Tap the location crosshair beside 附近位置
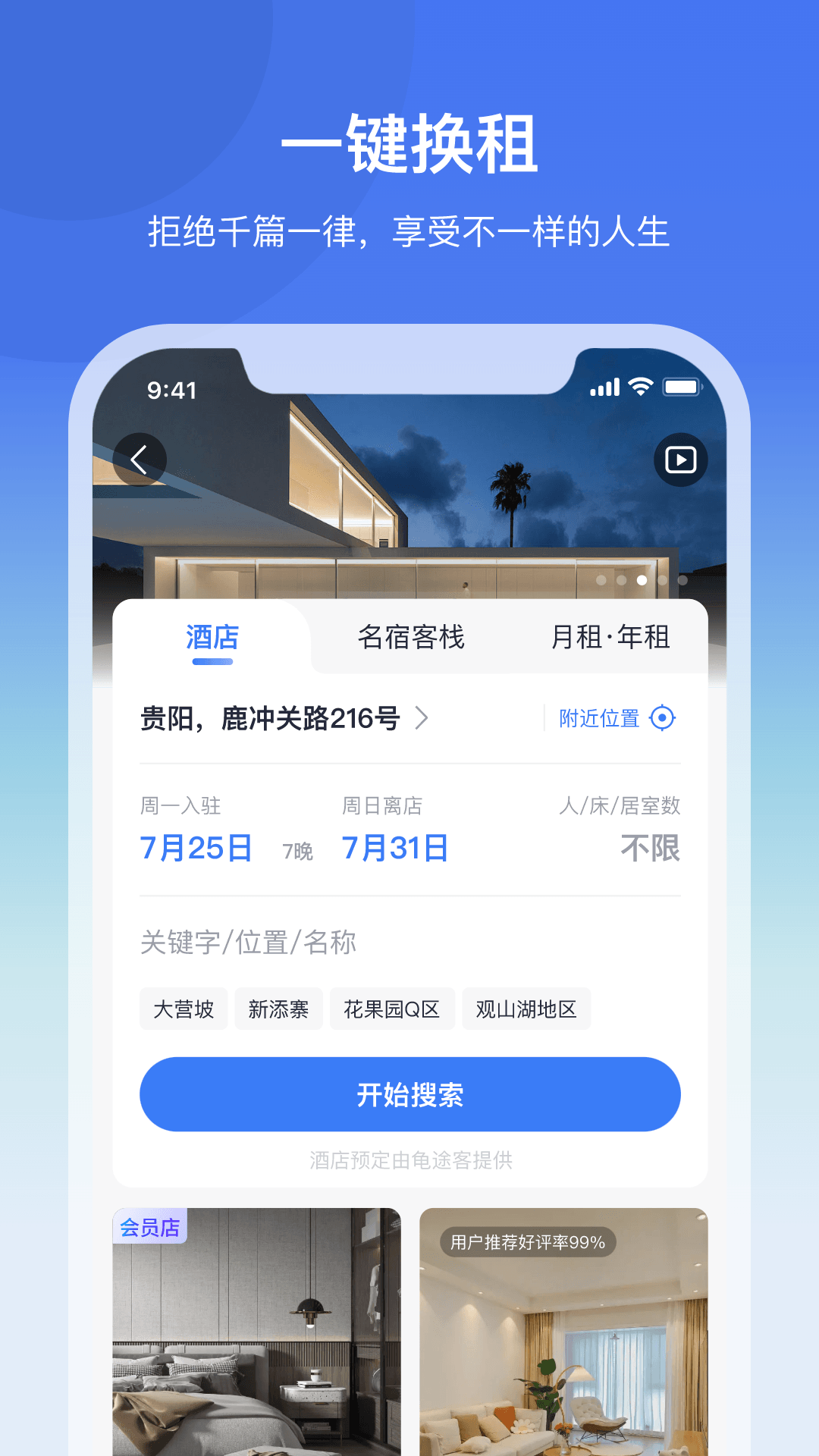This screenshot has height=1456, width=819. [x=663, y=718]
